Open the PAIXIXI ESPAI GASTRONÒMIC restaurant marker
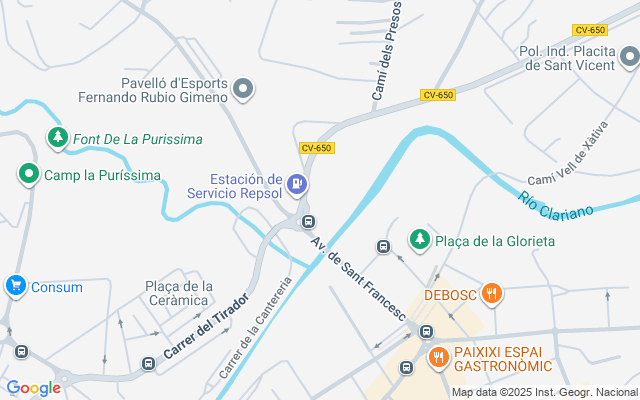Viewport: 640px width, 400px height. point(438,357)
